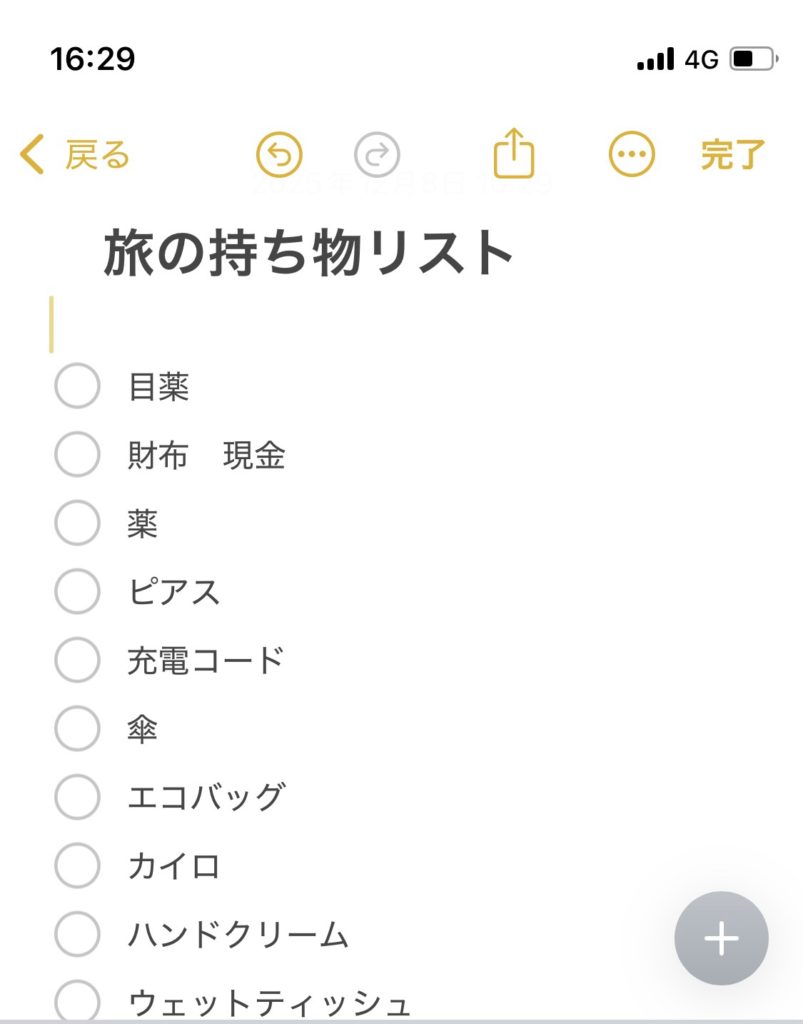
Task: Mark カイロ as completed
Action: 77,866
